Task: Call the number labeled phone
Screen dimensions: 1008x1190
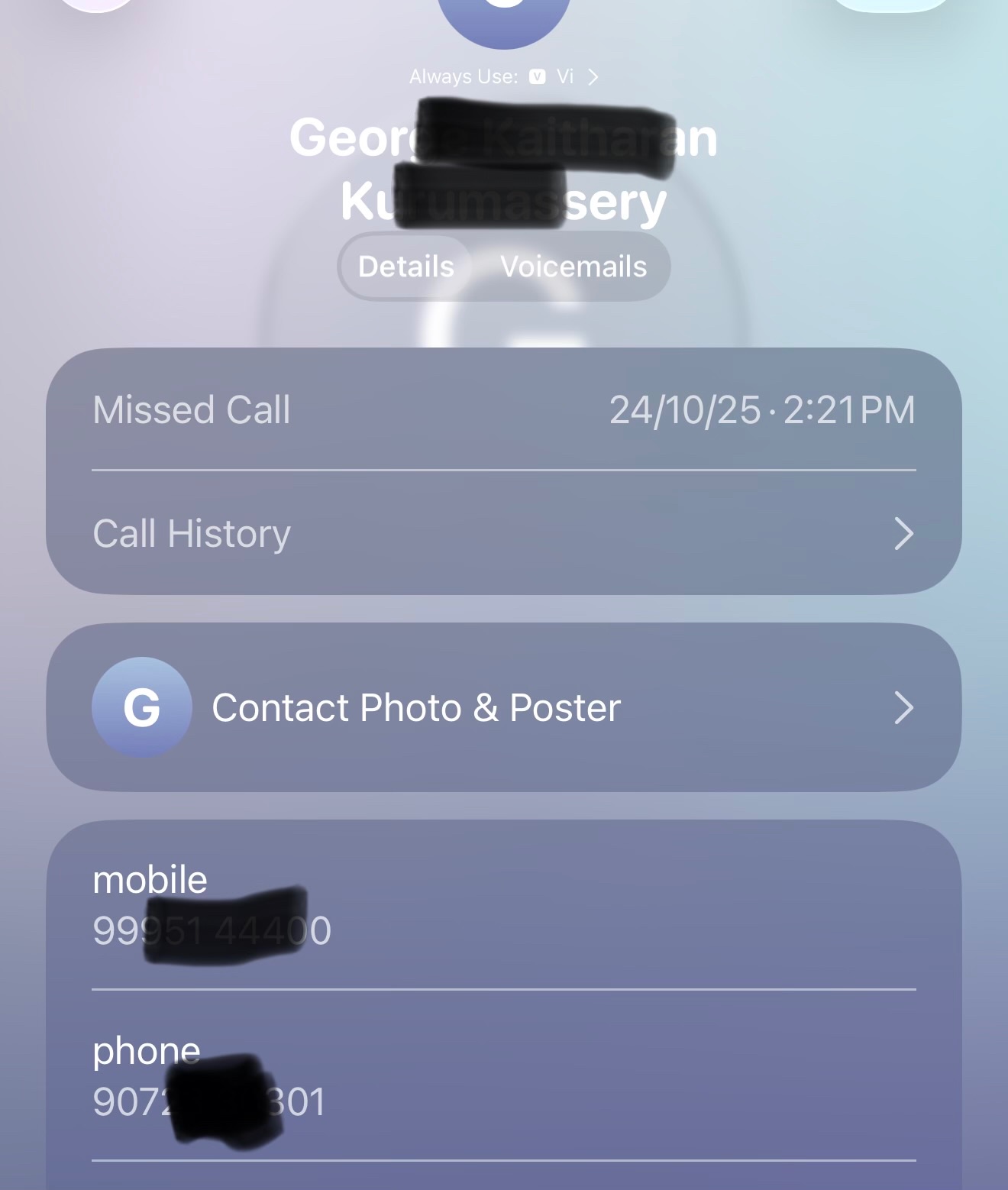Action: coord(504,1075)
